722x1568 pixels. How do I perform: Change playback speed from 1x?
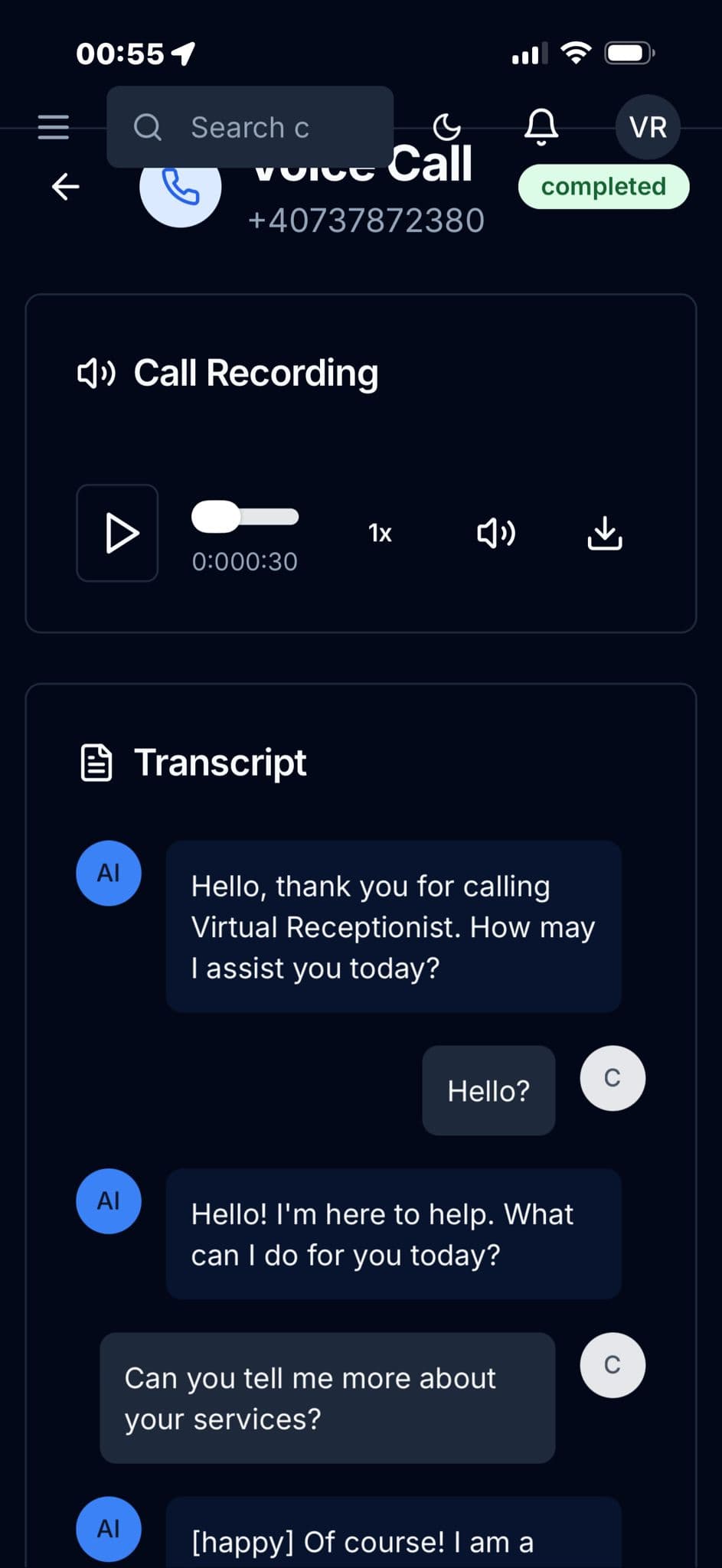point(379,533)
